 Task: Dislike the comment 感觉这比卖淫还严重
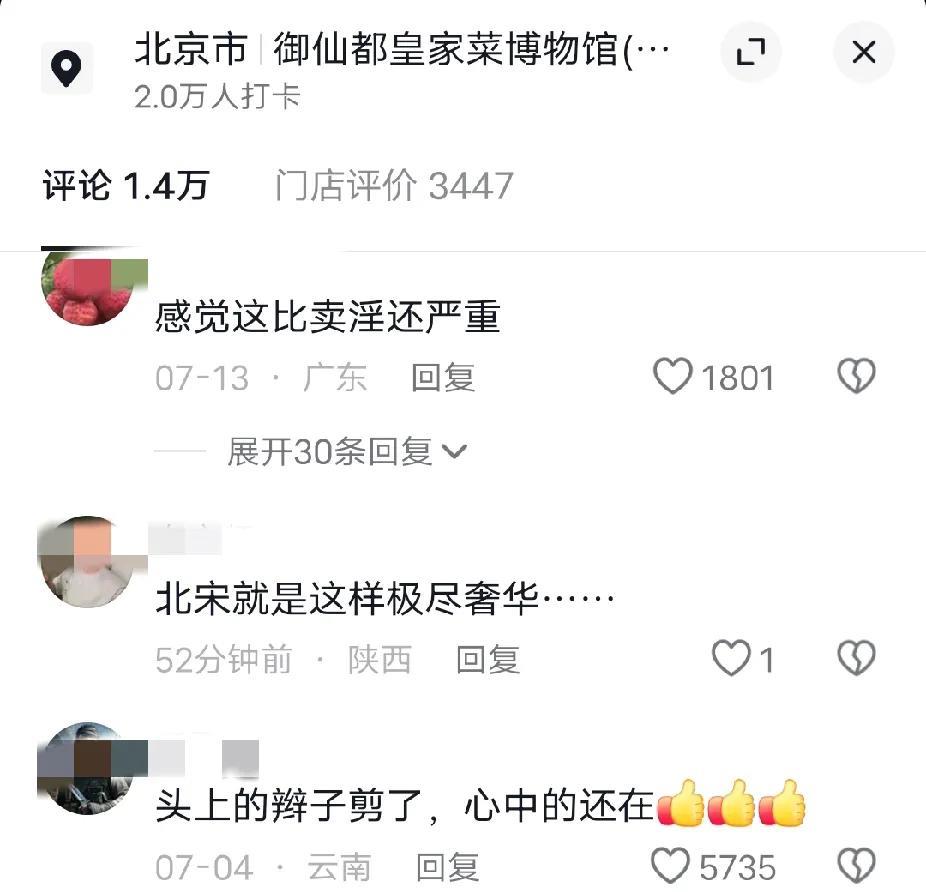click(x=856, y=378)
